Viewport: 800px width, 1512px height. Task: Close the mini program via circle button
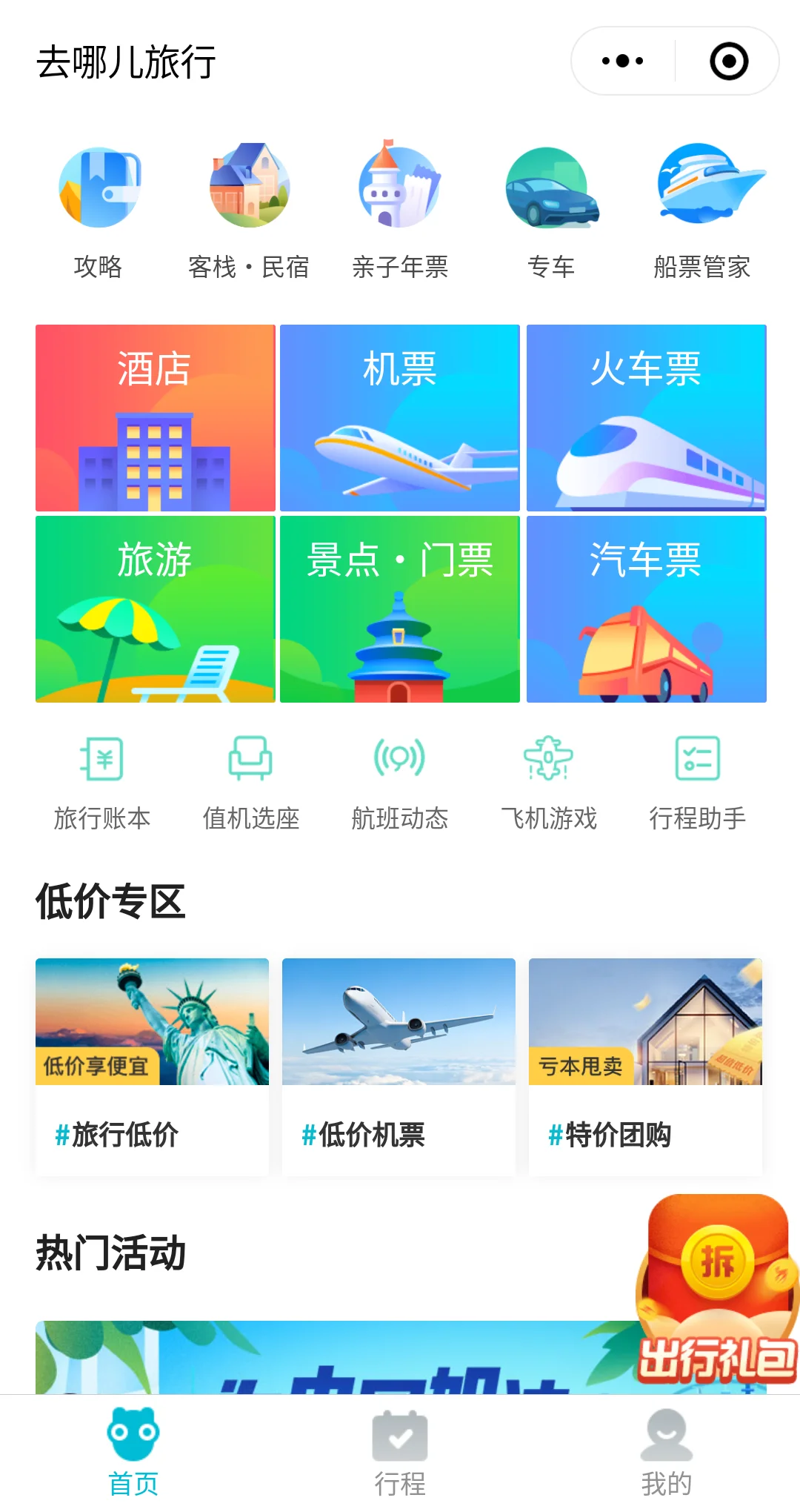pos(729,61)
